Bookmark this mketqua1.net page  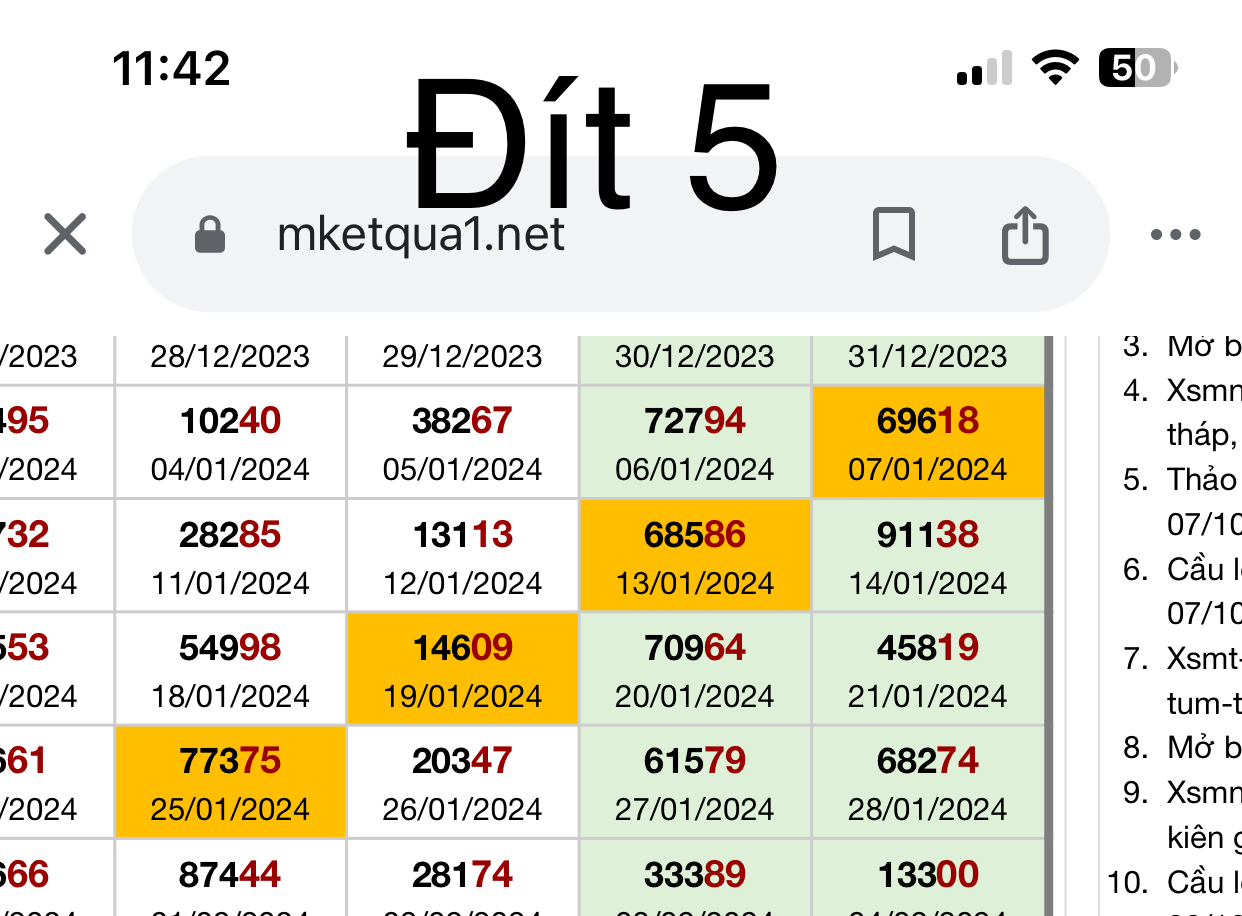[893, 235]
